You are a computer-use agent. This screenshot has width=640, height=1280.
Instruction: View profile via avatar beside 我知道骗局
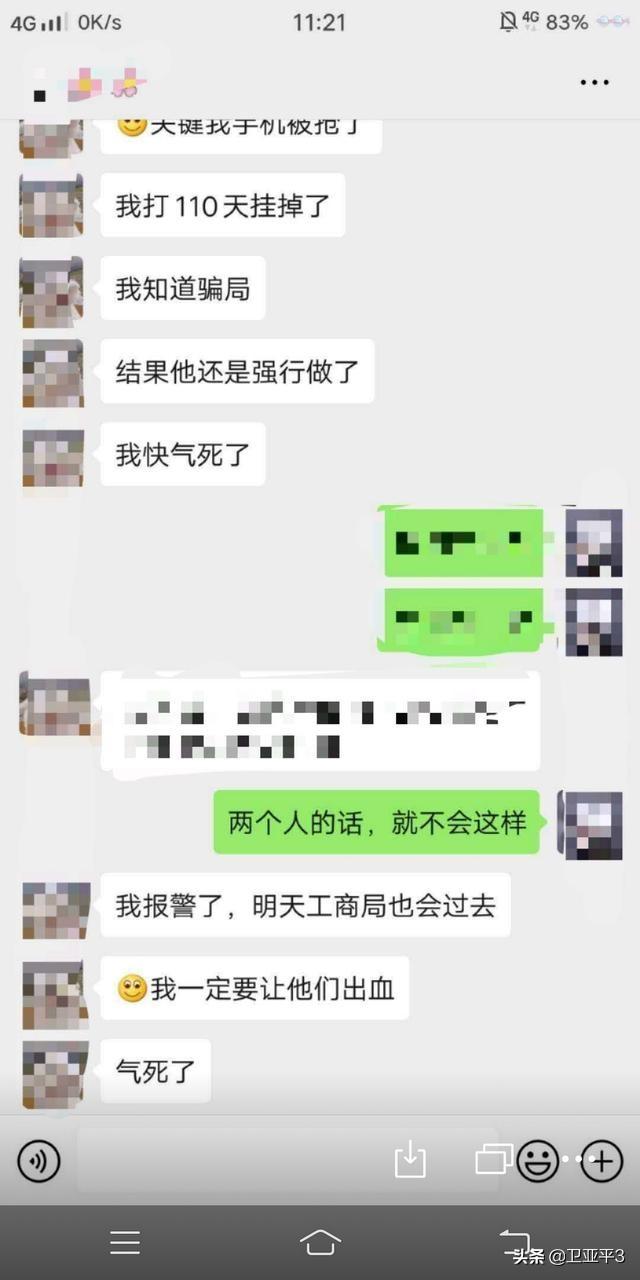click(52, 291)
